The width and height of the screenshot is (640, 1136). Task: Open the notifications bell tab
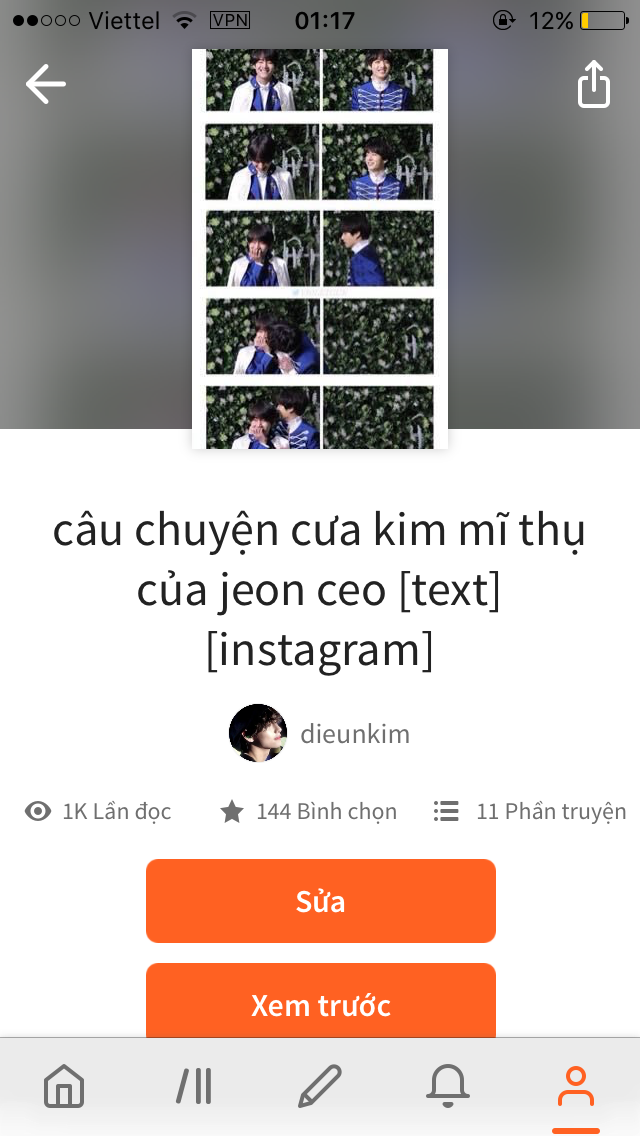448,1086
